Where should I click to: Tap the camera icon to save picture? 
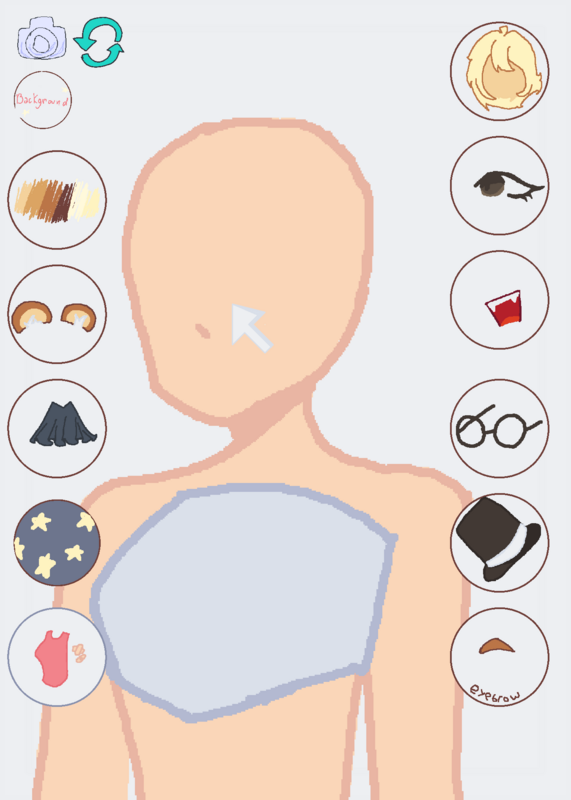(42, 38)
